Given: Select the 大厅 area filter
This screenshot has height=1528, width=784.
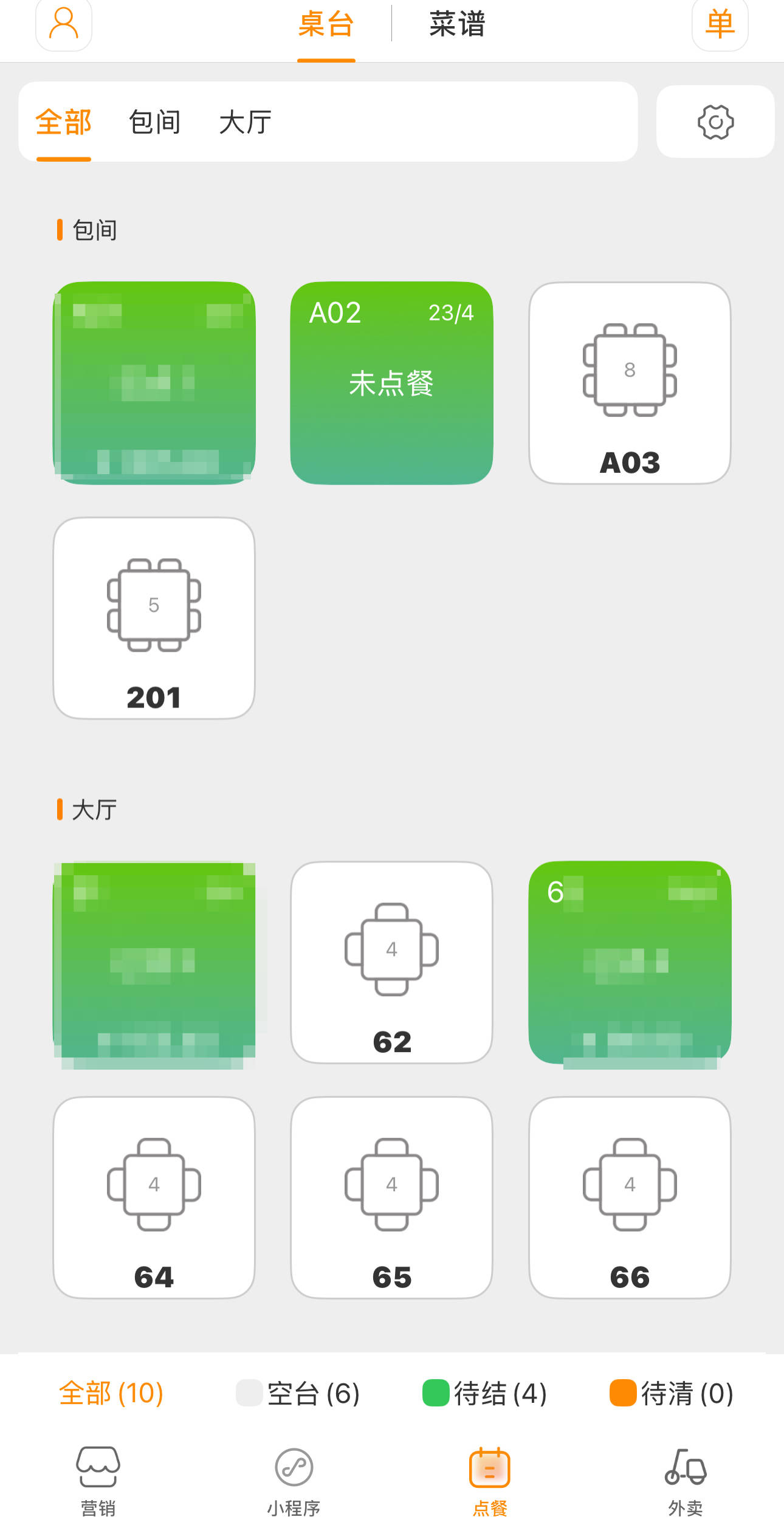Looking at the screenshot, I should [245, 122].
